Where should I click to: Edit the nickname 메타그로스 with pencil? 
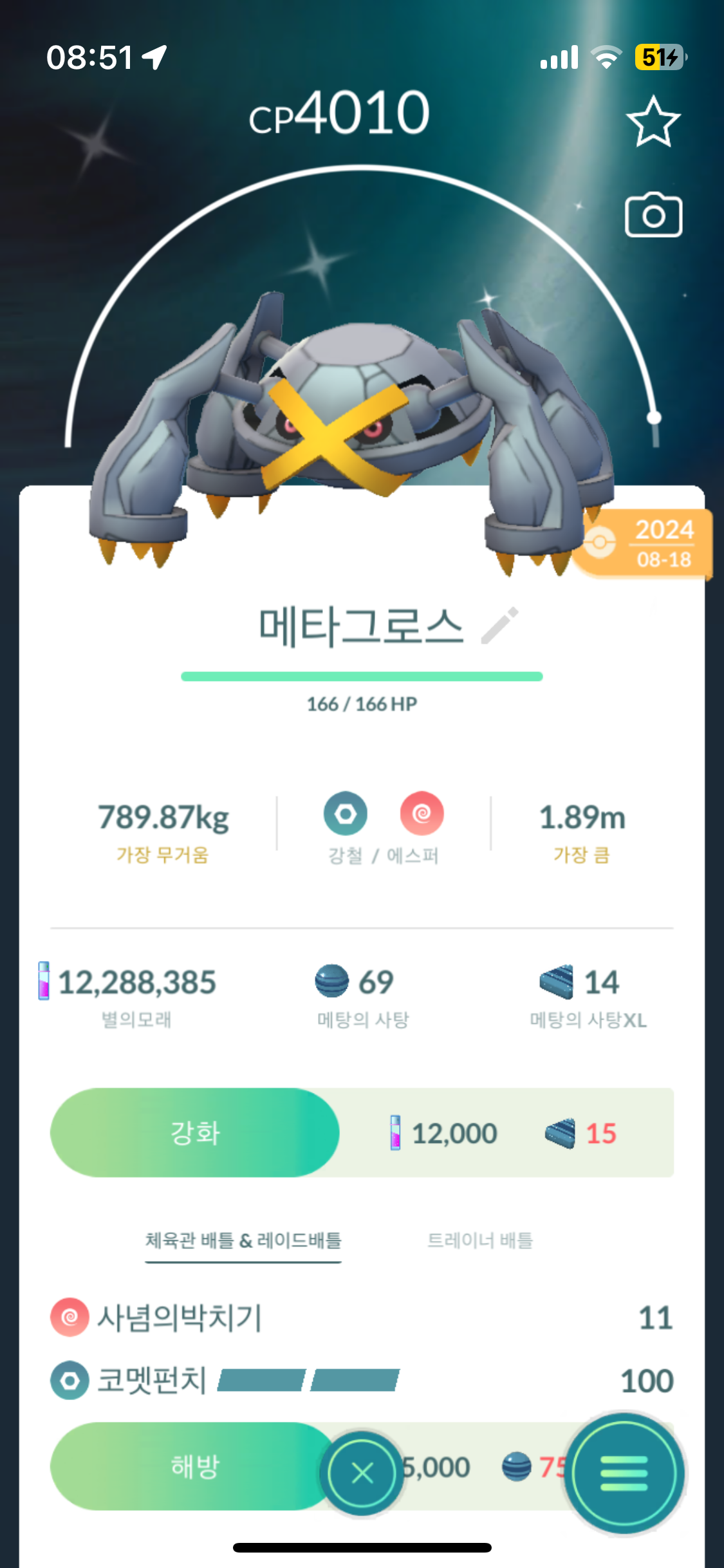500,625
